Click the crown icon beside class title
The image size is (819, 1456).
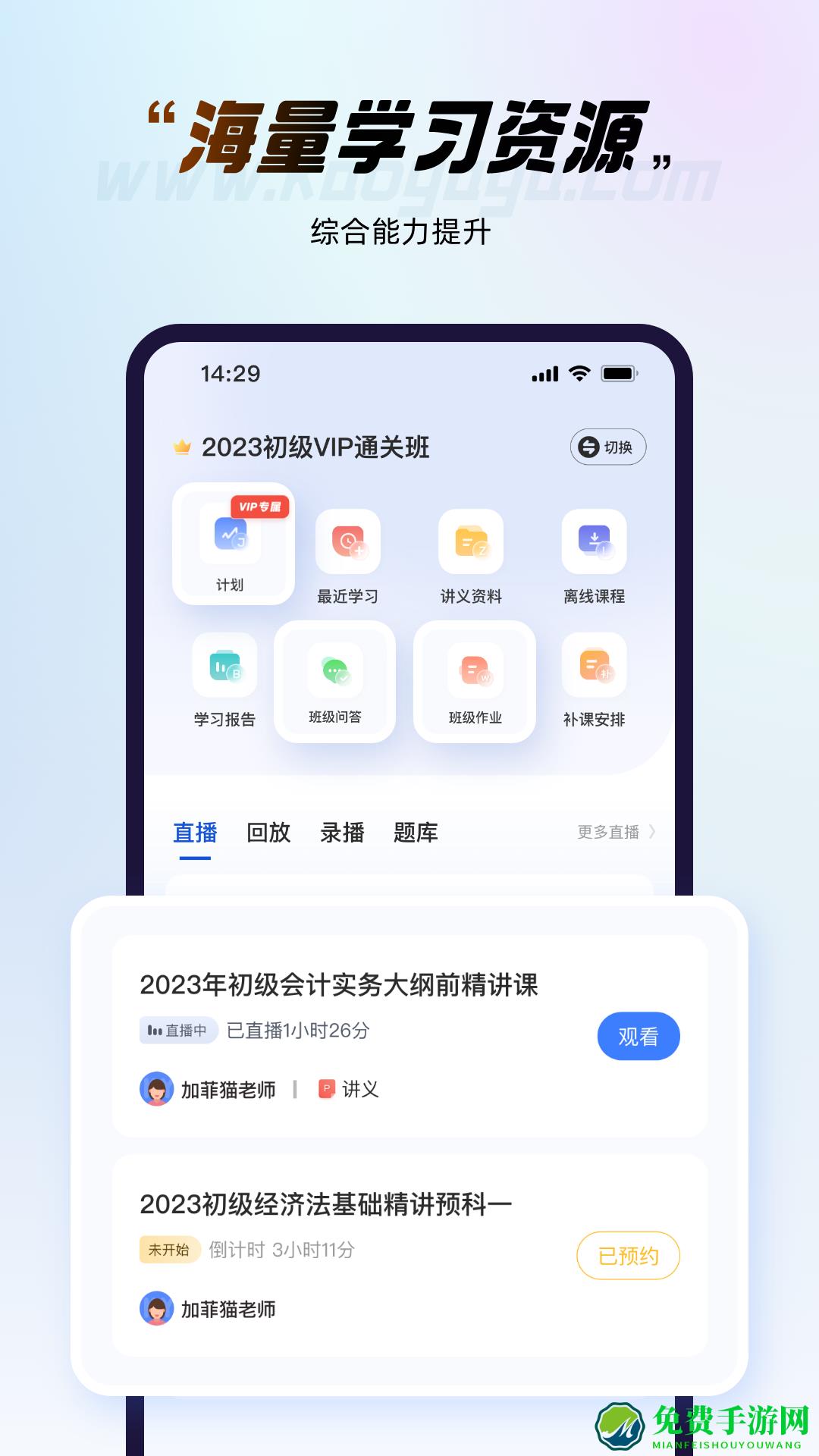pos(180,447)
